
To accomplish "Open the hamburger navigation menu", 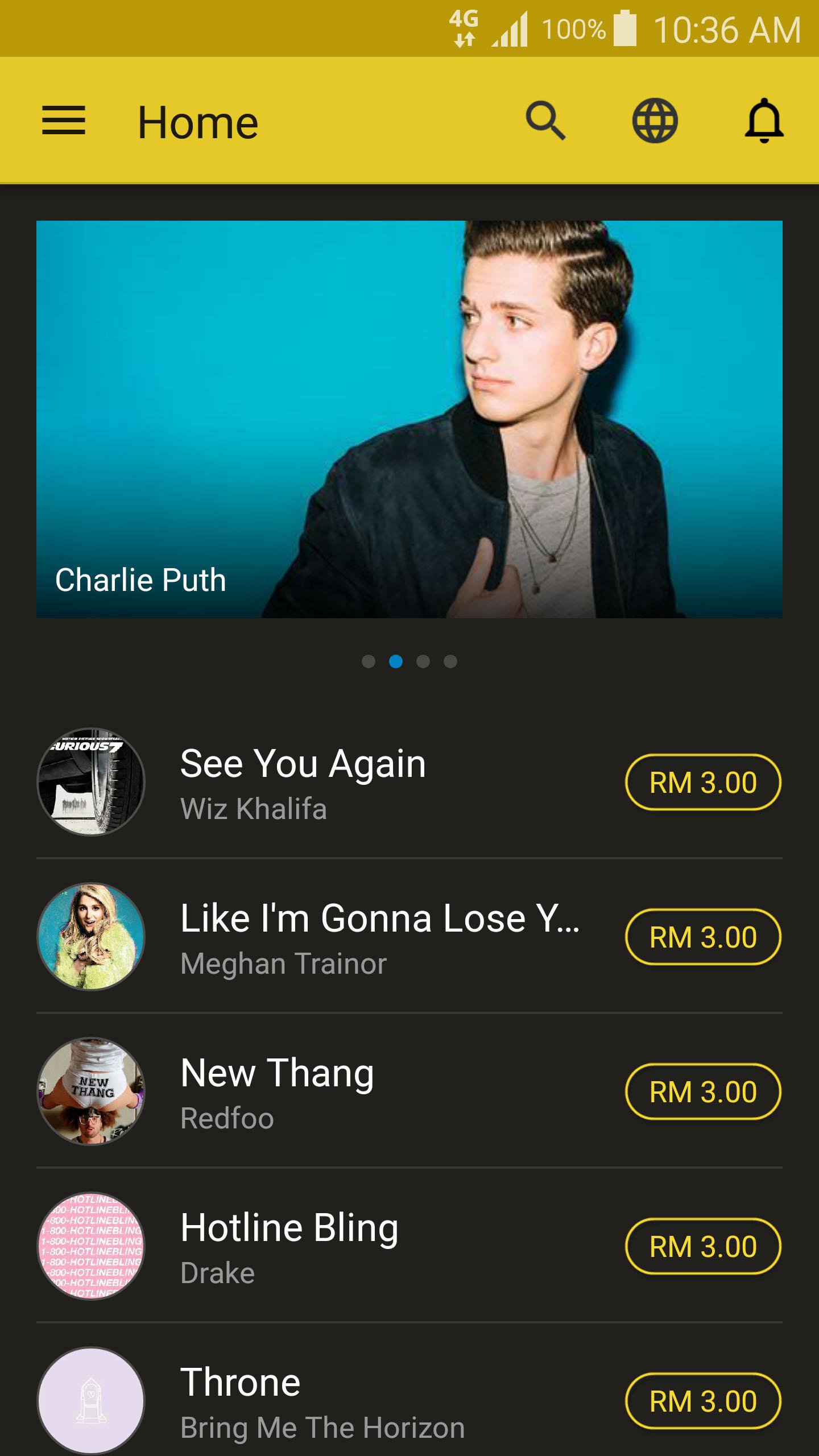I will click(64, 121).
